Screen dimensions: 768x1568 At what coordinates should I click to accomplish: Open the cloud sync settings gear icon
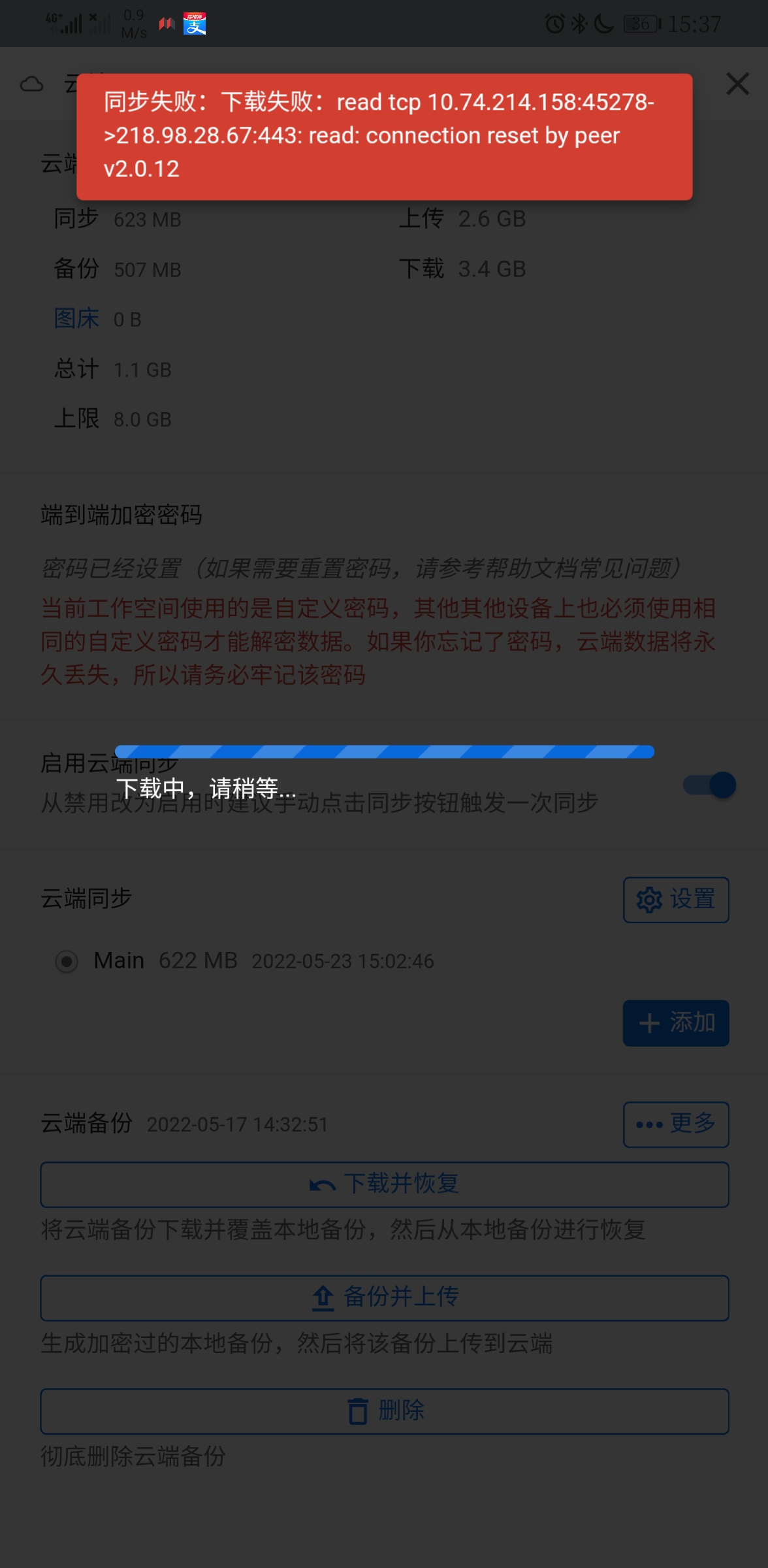point(649,900)
